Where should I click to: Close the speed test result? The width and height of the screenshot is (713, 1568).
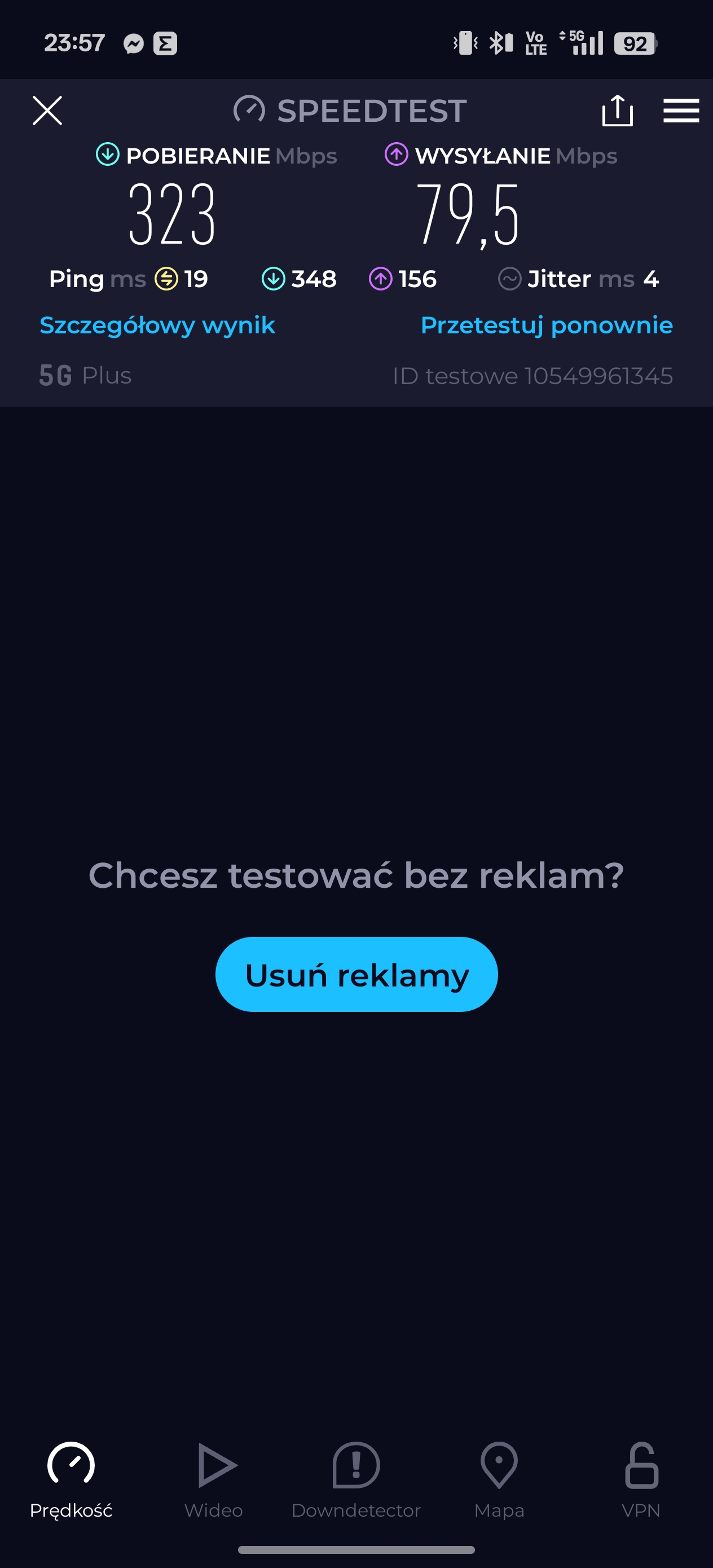pyautogui.click(x=47, y=110)
